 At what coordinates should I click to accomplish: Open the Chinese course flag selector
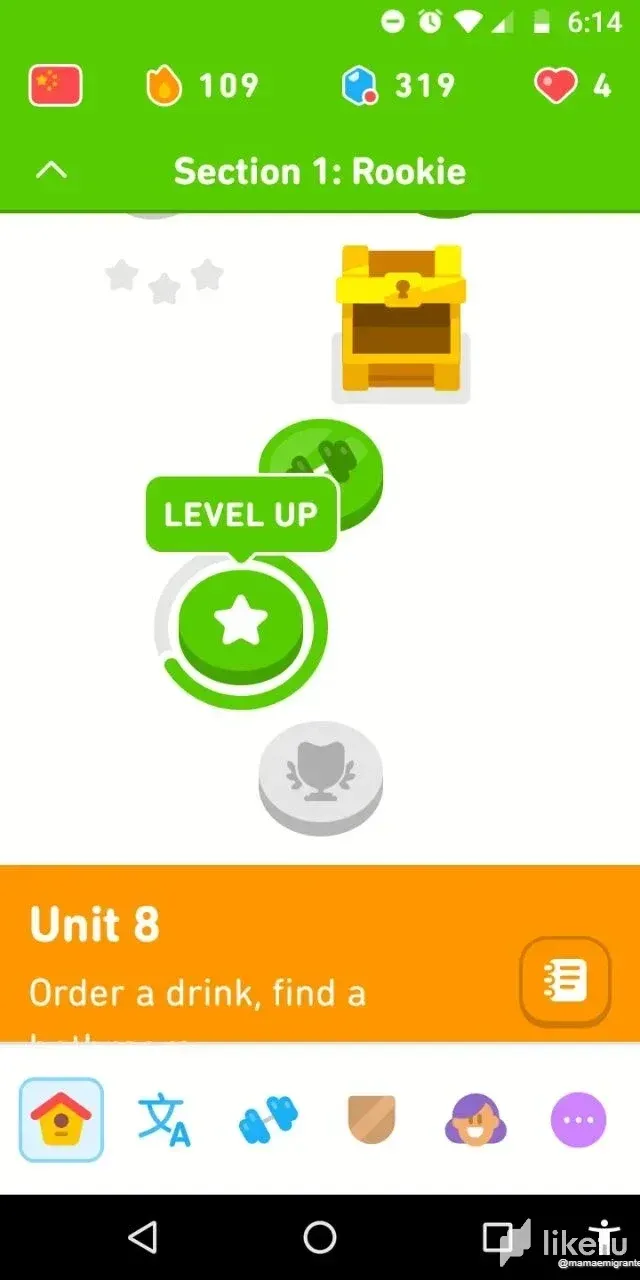point(56,86)
